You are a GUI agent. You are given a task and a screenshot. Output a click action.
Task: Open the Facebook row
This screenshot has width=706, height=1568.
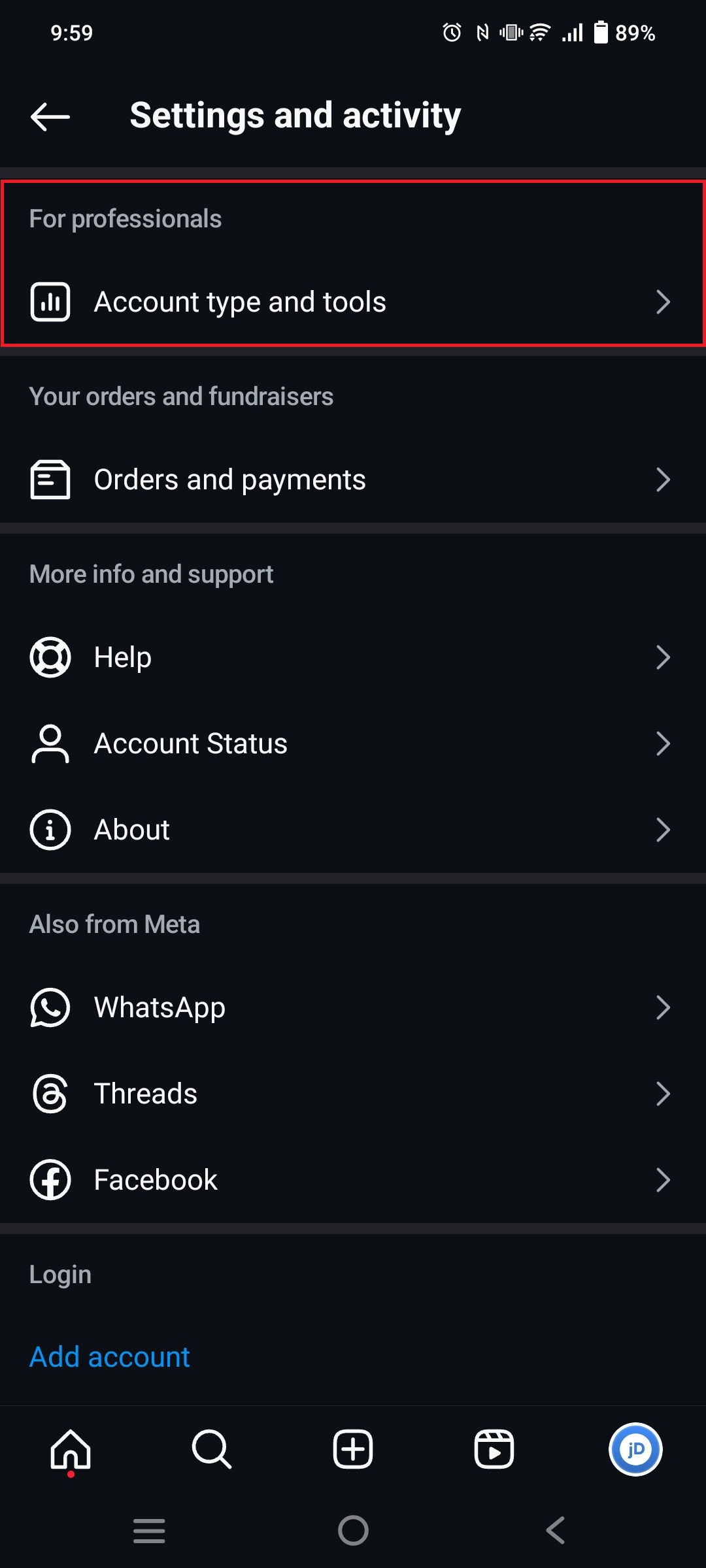[353, 1180]
